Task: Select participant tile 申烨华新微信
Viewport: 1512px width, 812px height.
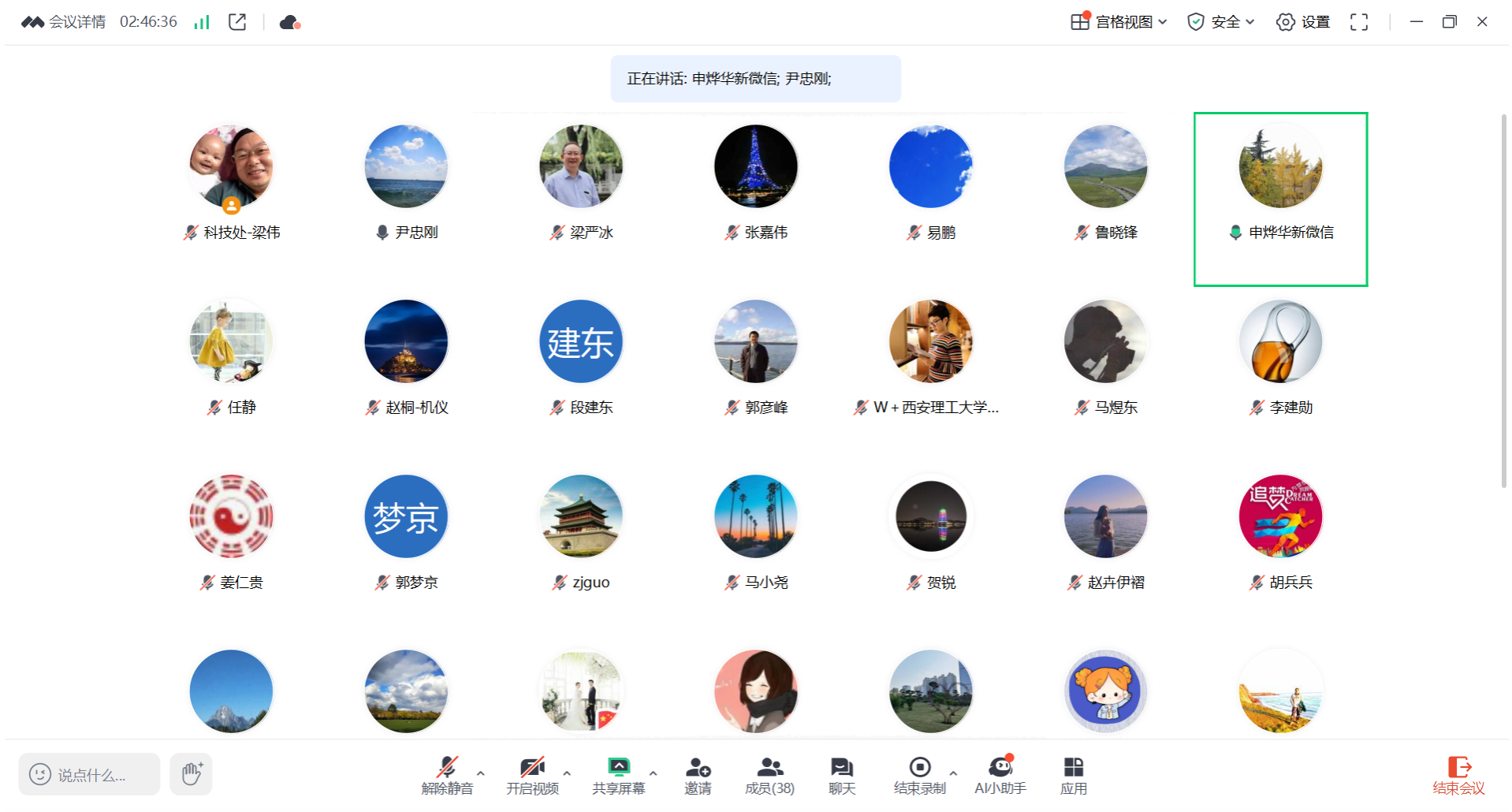Action: (x=1280, y=199)
